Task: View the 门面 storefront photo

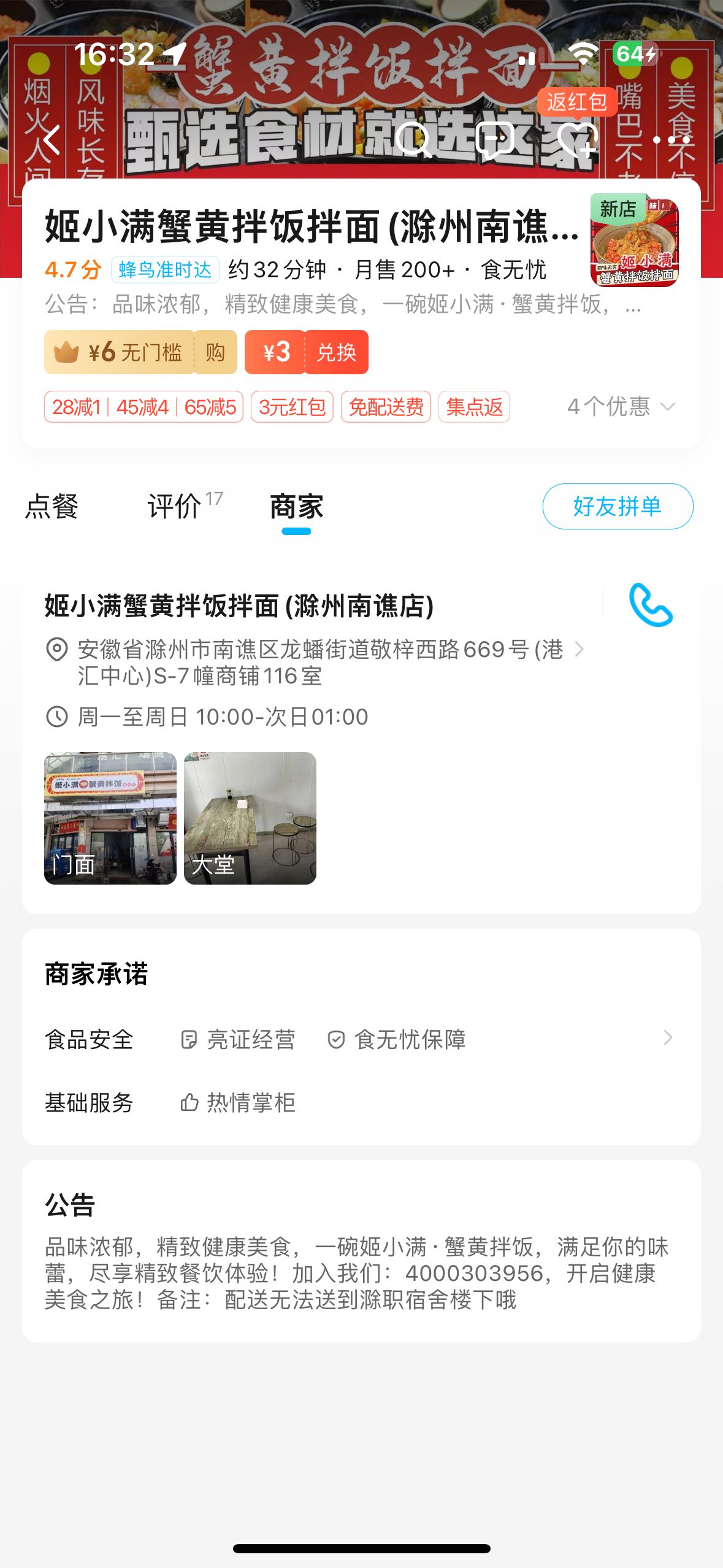Action: pyautogui.click(x=110, y=818)
